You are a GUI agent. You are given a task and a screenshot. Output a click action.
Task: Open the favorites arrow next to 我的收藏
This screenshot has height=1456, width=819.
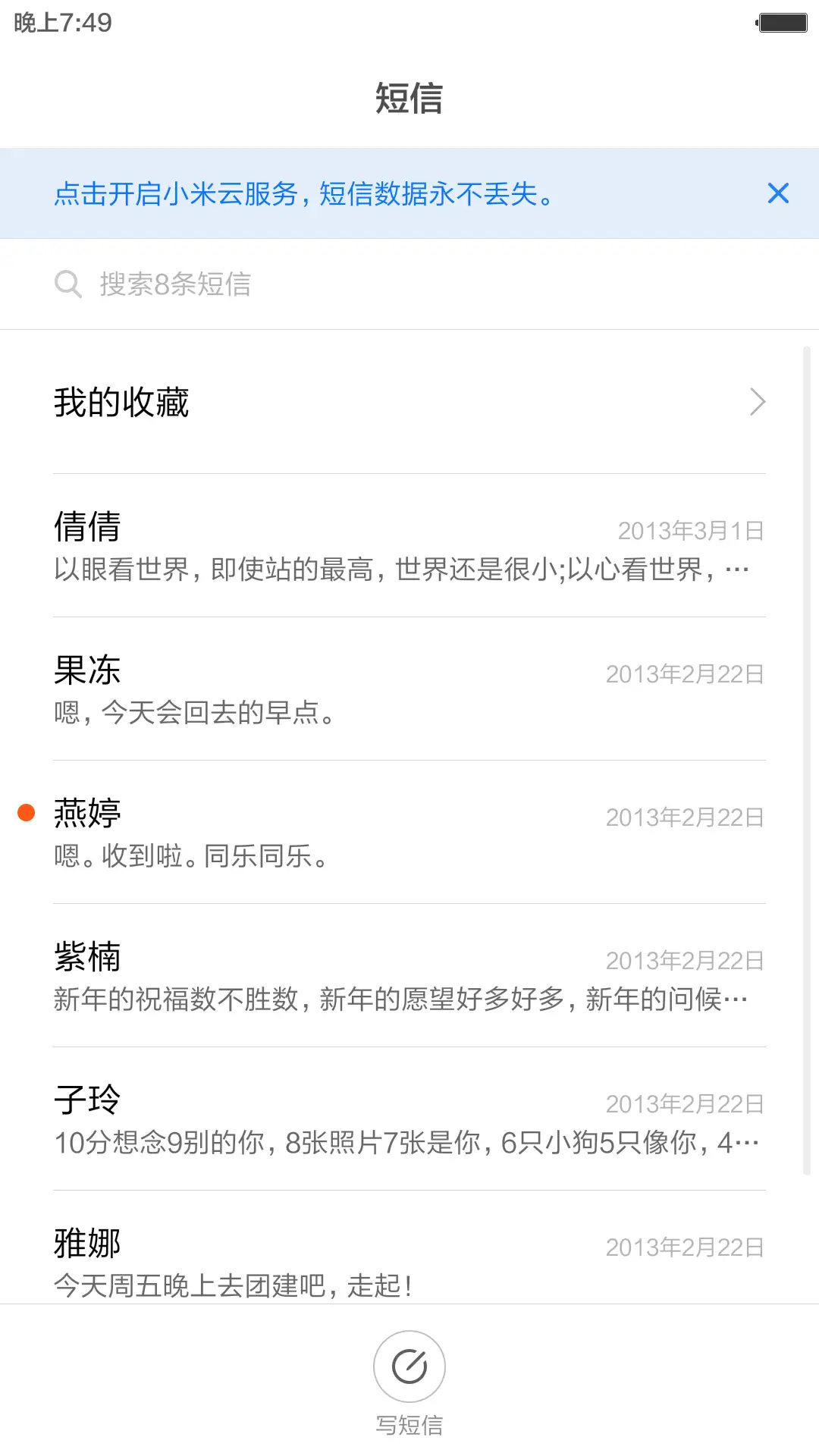(756, 402)
